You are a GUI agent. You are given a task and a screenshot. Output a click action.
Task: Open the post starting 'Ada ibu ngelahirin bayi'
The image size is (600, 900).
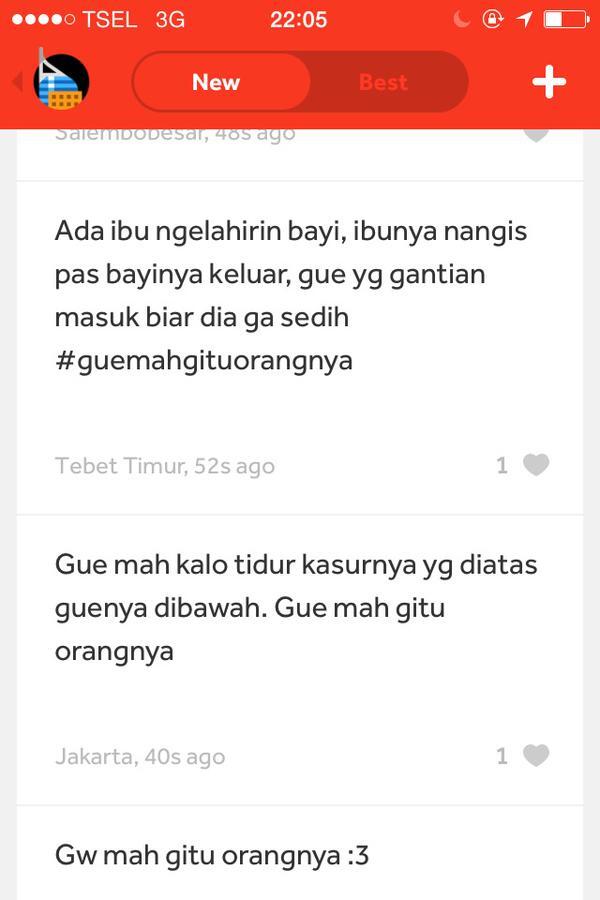click(291, 296)
